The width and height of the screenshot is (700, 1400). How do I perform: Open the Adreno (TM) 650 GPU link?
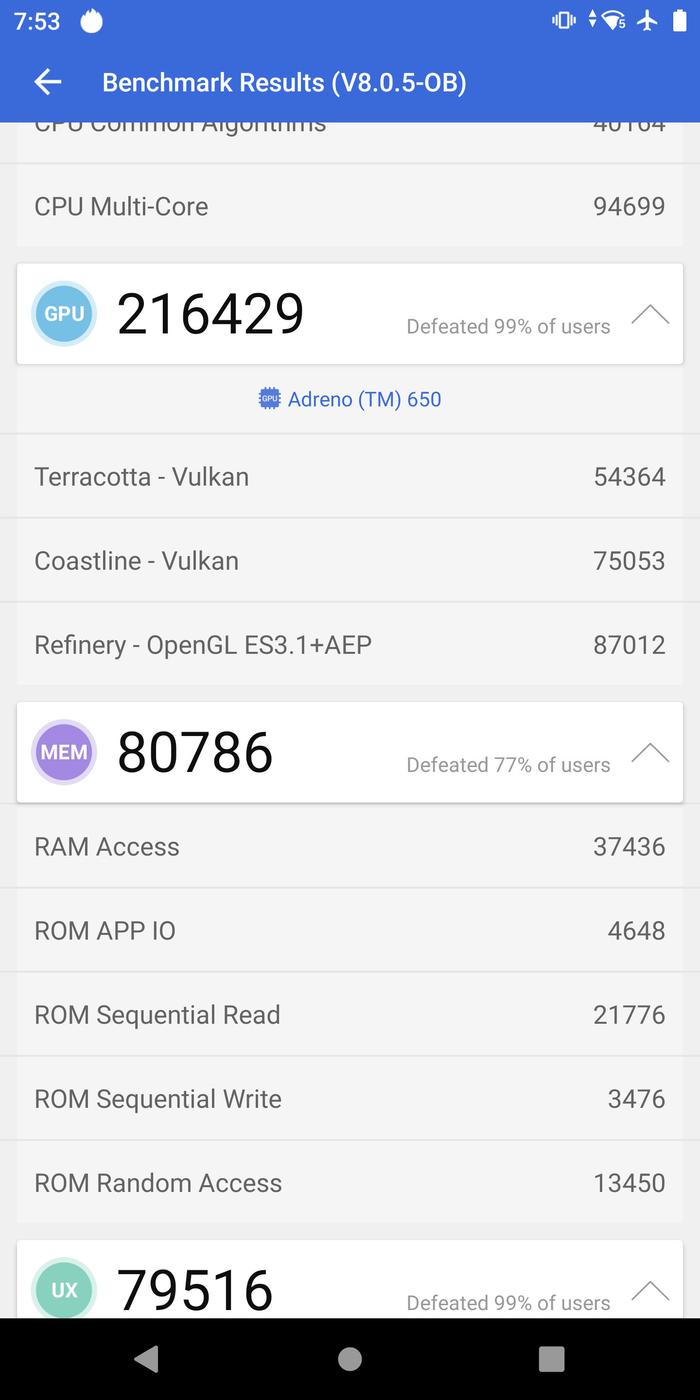pos(350,399)
